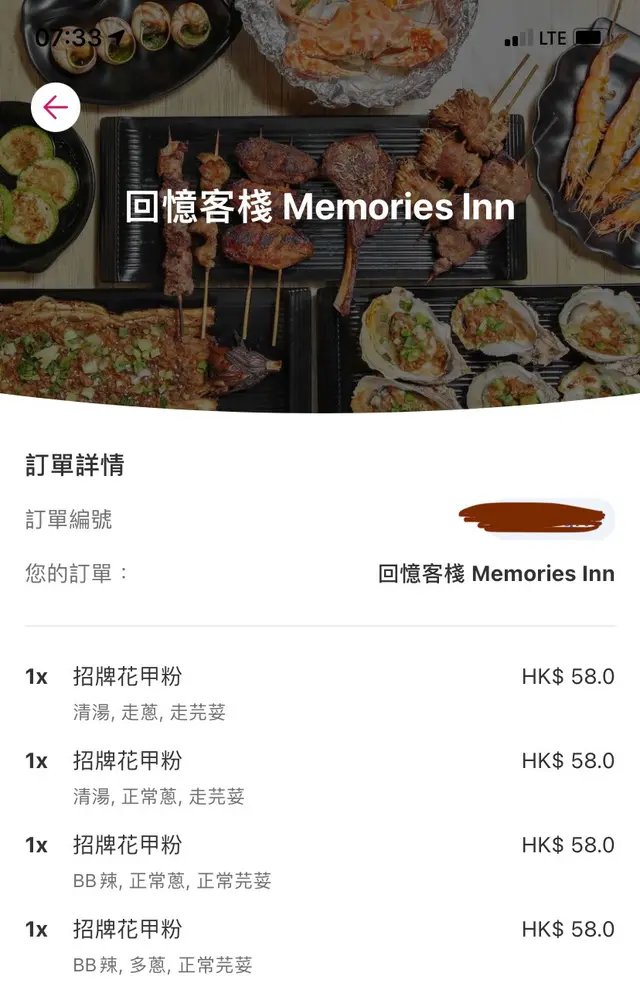
Task: Go back using the arrow button
Action: click(x=56, y=108)
